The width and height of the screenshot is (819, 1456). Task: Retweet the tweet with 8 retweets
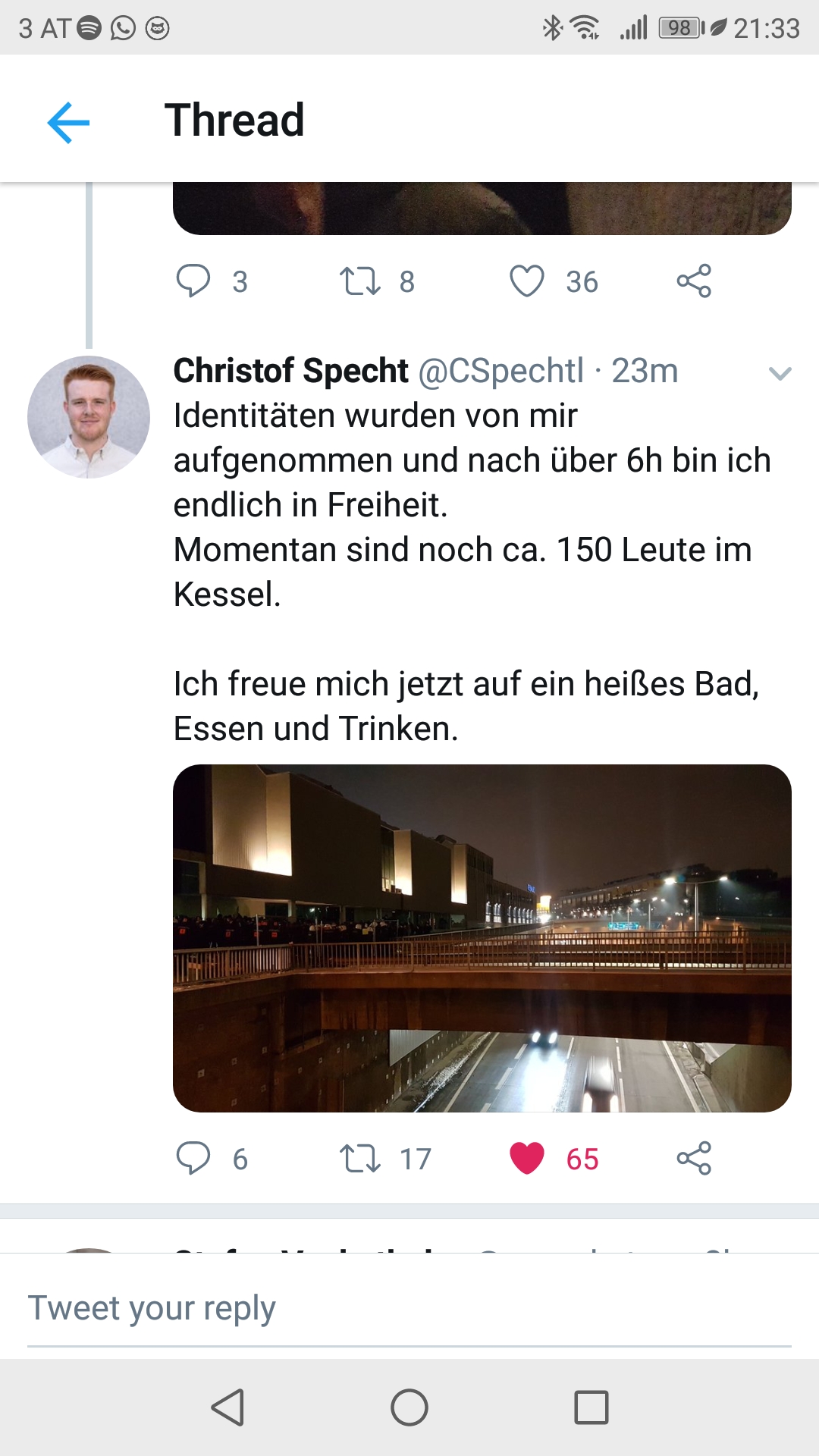coord(359,281)
